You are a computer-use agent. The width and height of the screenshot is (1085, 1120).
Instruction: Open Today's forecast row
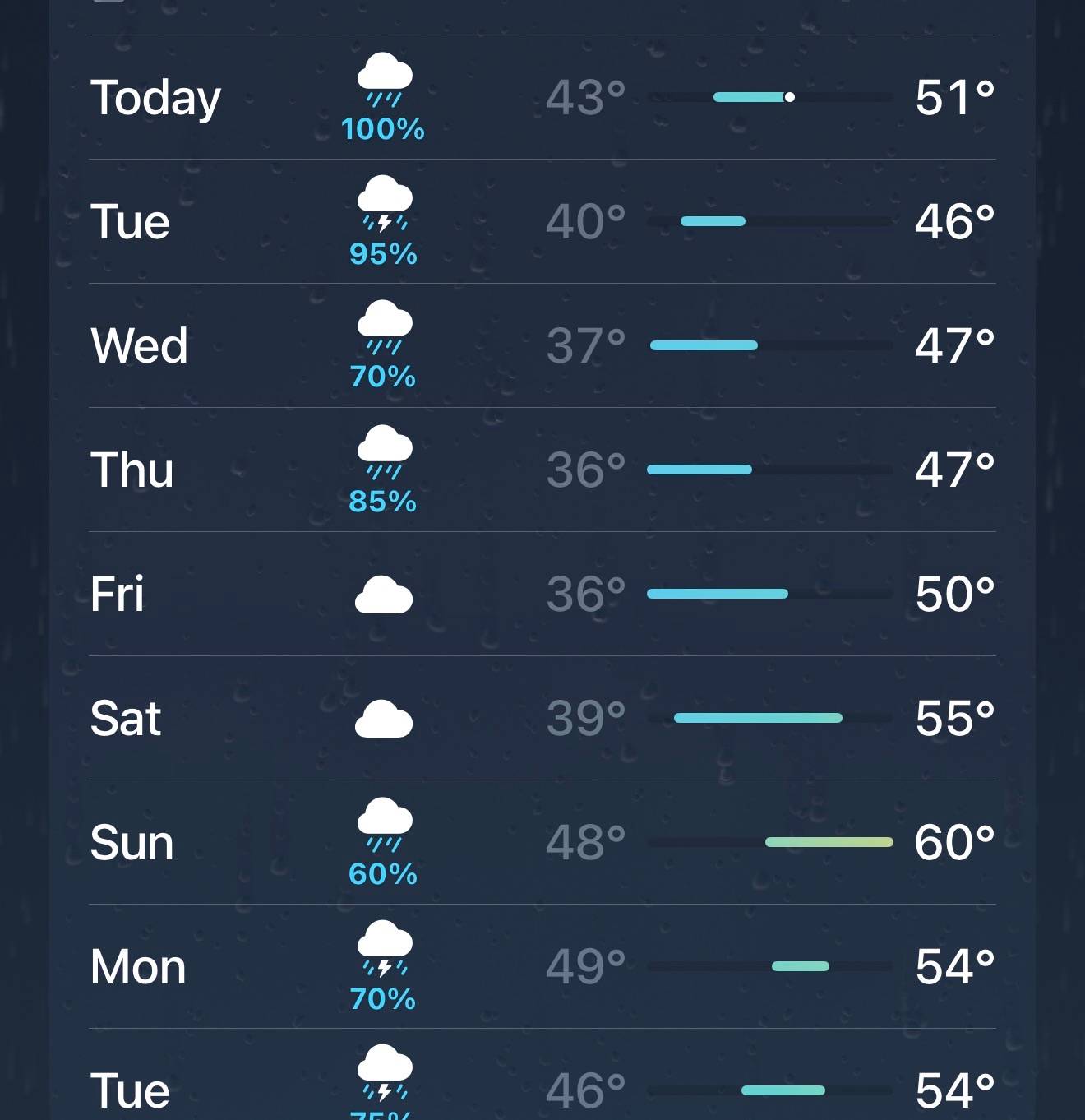(x=542, y=97)
